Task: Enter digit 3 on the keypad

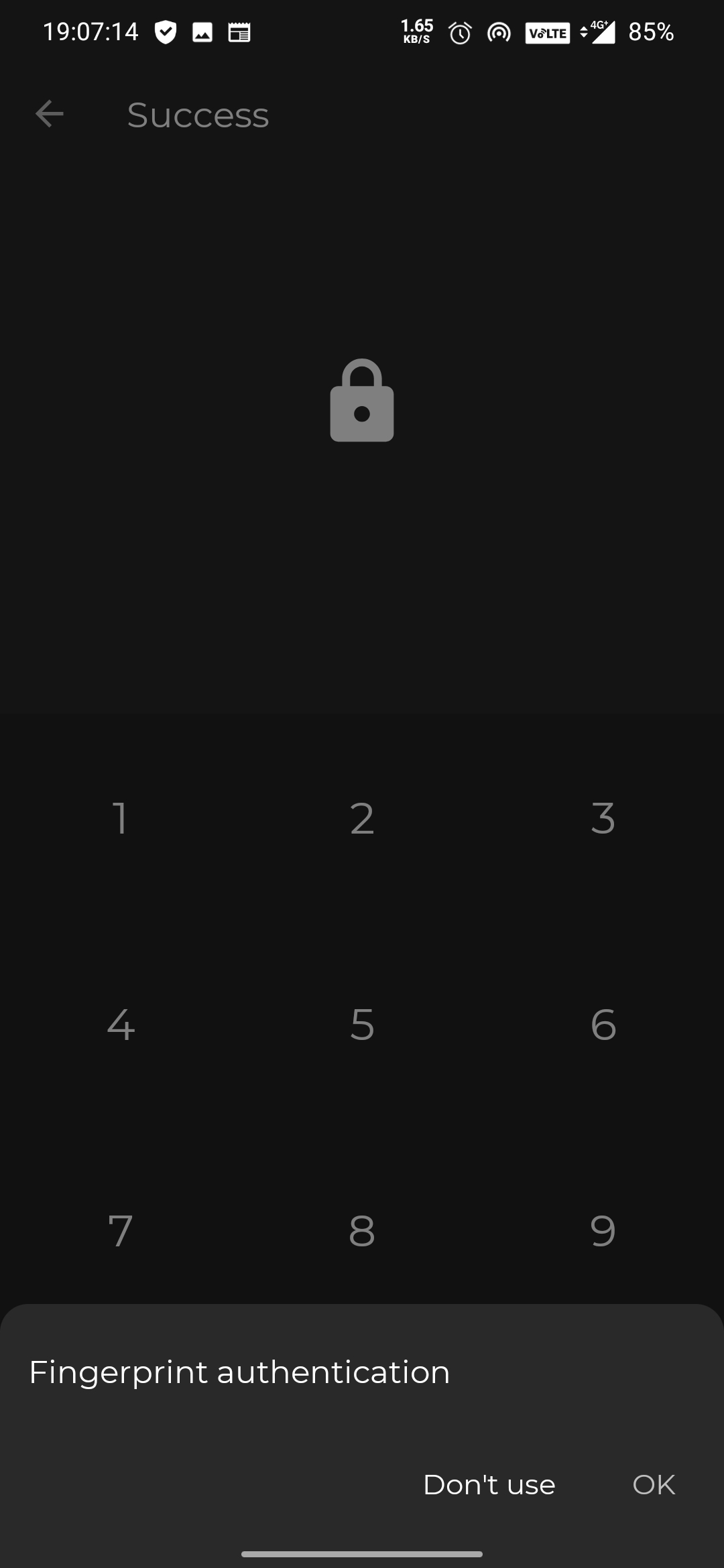Action: pyautogui.click(x=603, y=818)
